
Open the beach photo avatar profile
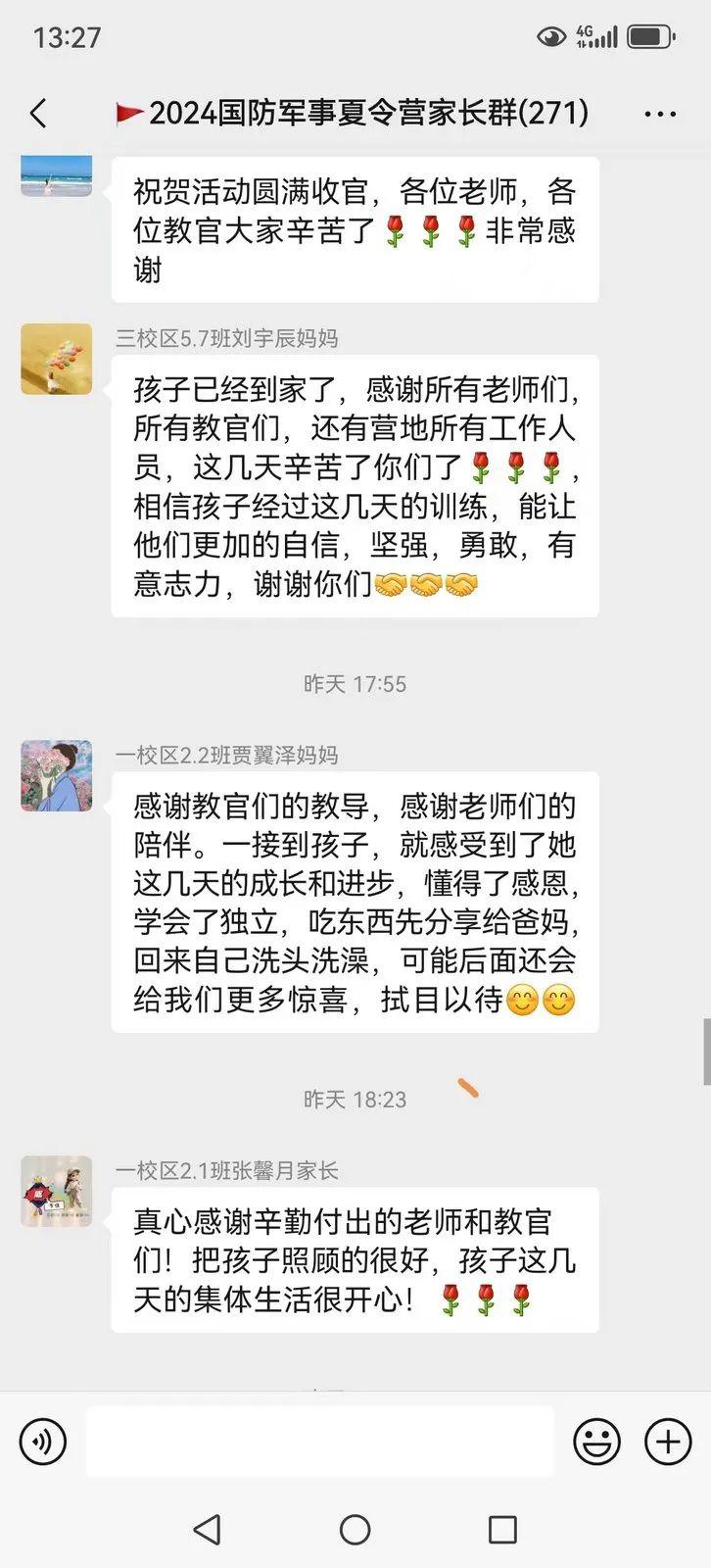click(x=57, y=175)
